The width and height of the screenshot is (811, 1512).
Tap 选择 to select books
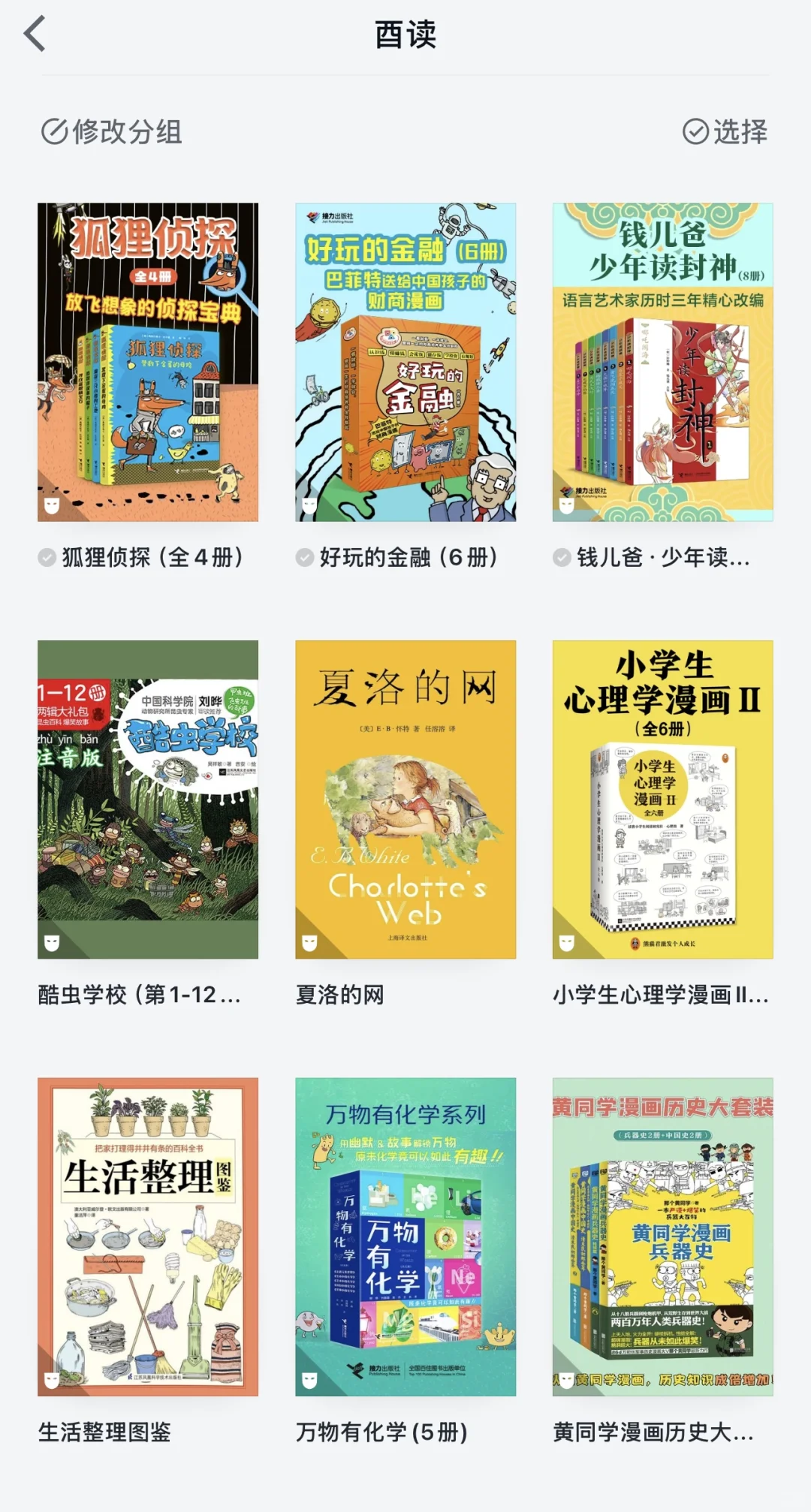[x=725, y=132]
